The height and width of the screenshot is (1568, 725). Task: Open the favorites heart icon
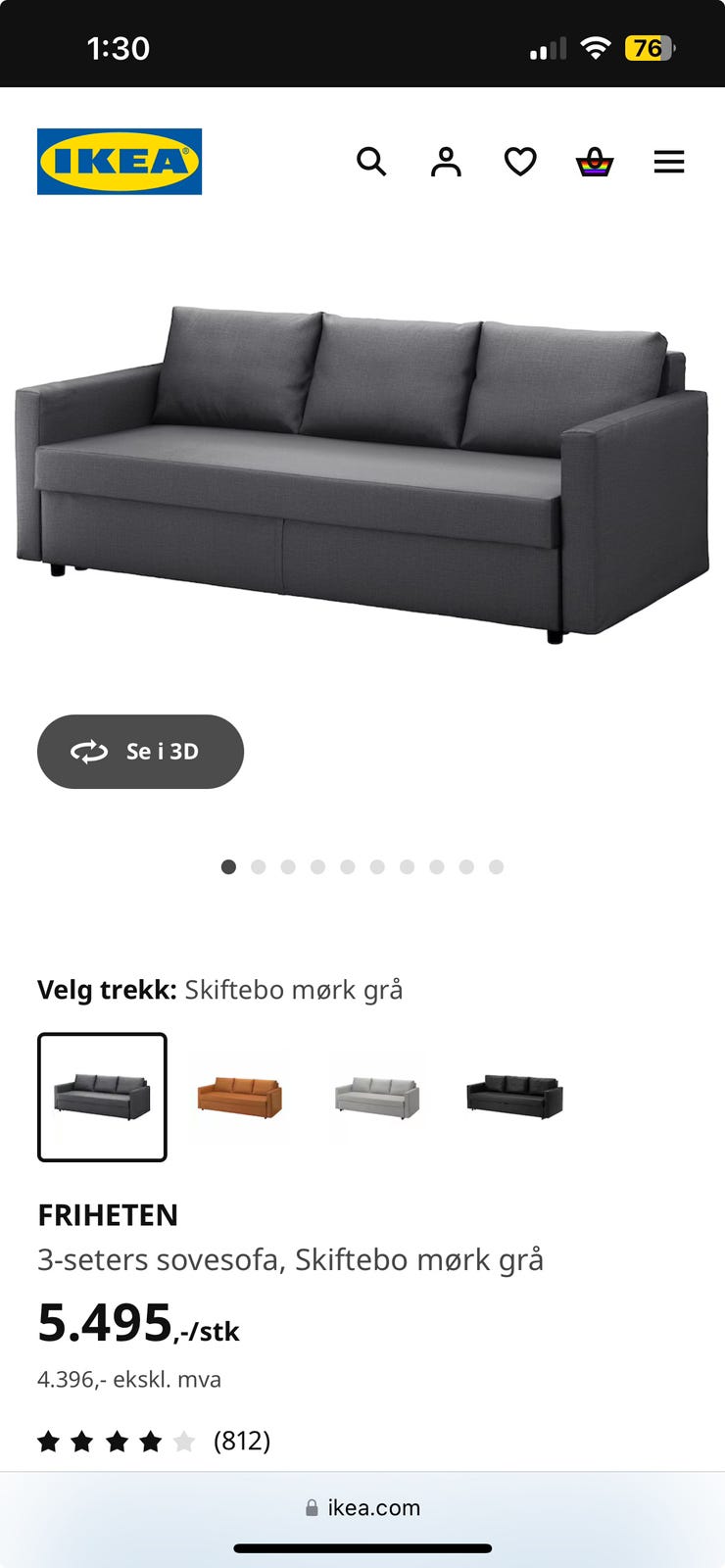pyautogui.click(x=520, y=162)
